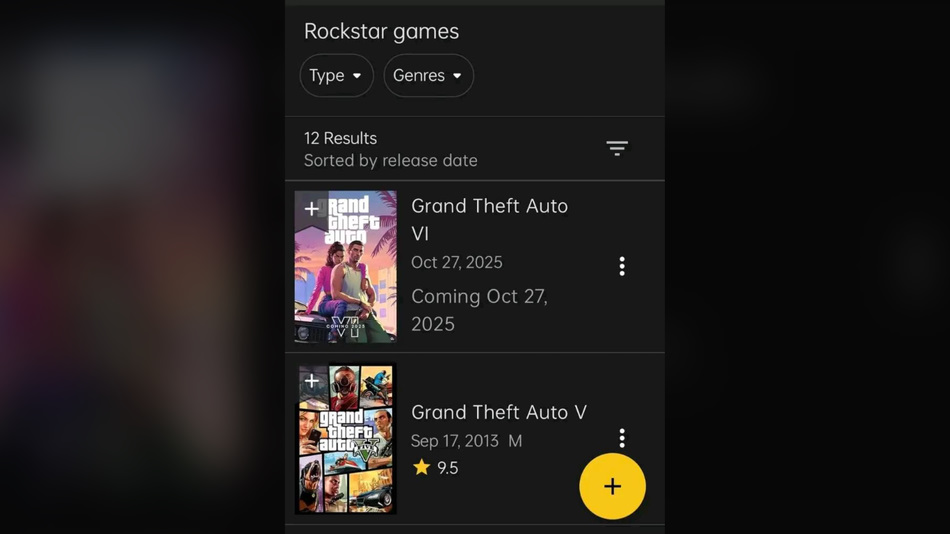Screen dimensions: 950x534
Task: Open overflow menu for Grand Theft Auto V
Action: tap(622, 437)
